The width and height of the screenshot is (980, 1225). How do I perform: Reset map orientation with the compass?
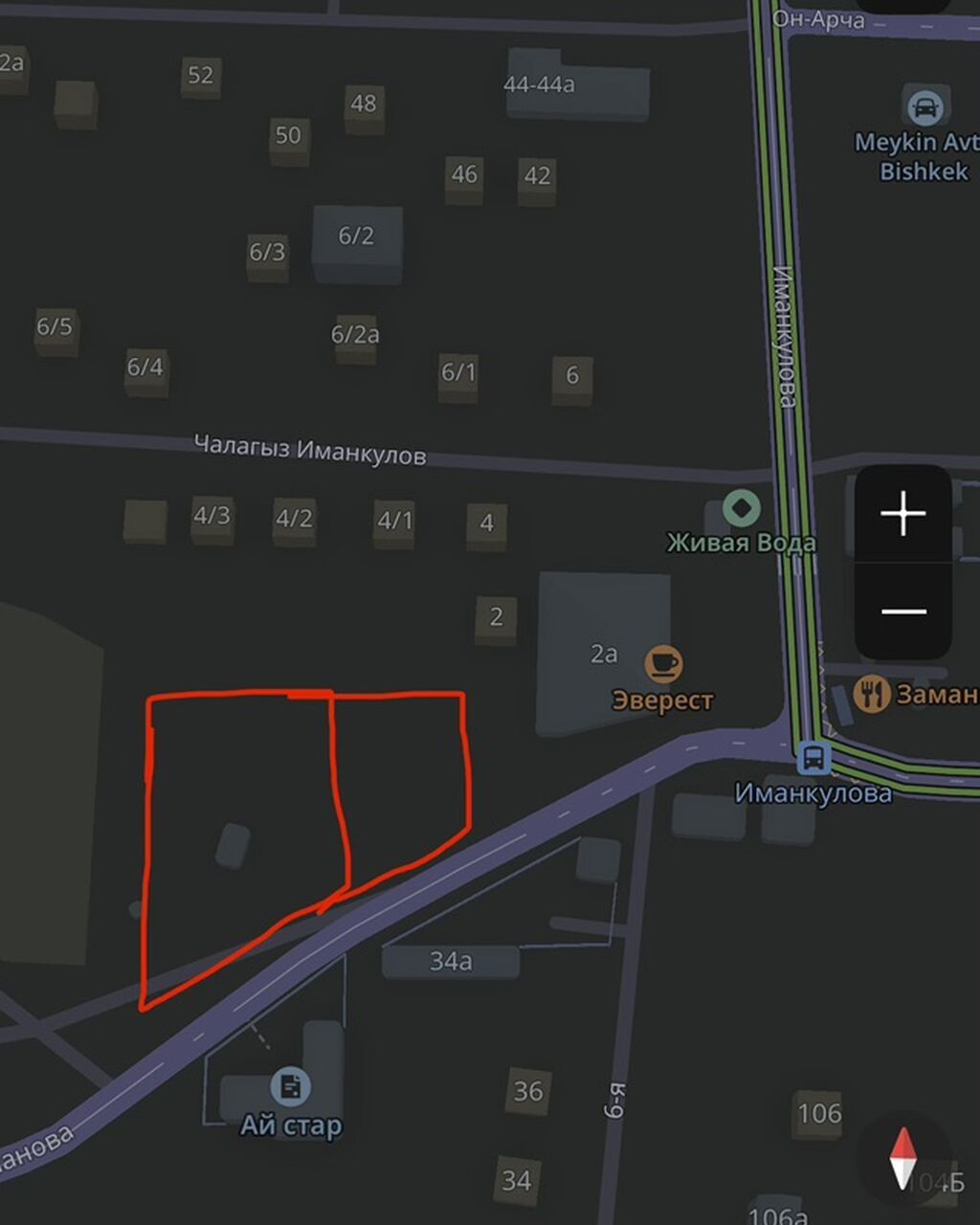tap(902, 1158)
